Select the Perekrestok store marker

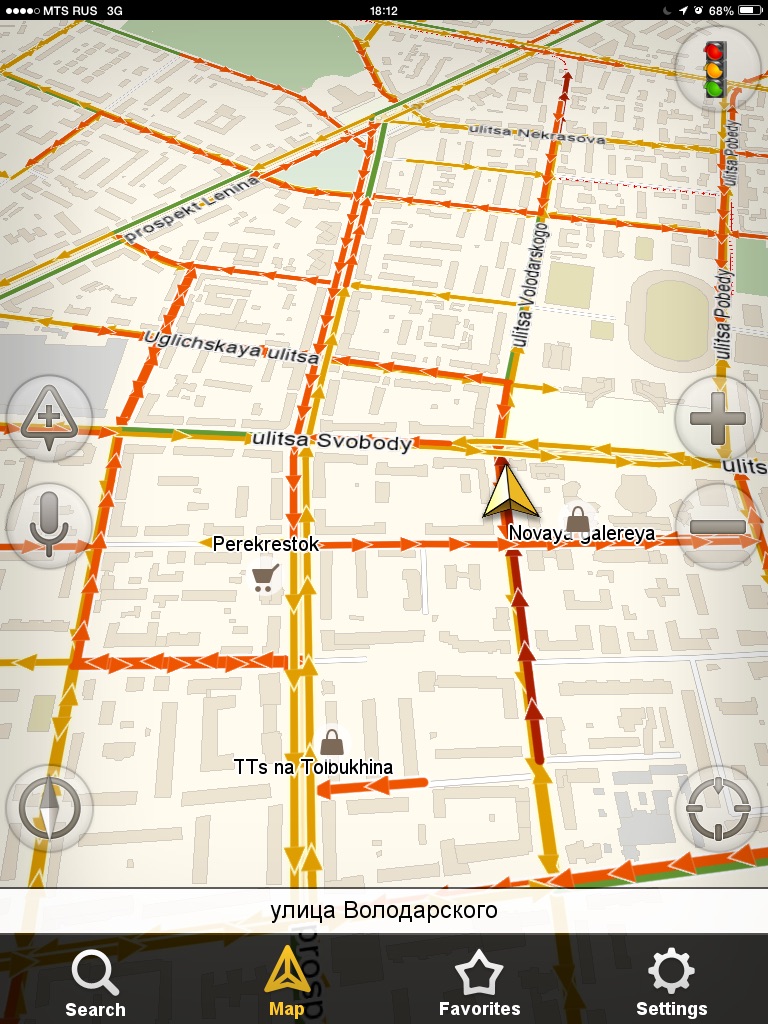point(265,577)
